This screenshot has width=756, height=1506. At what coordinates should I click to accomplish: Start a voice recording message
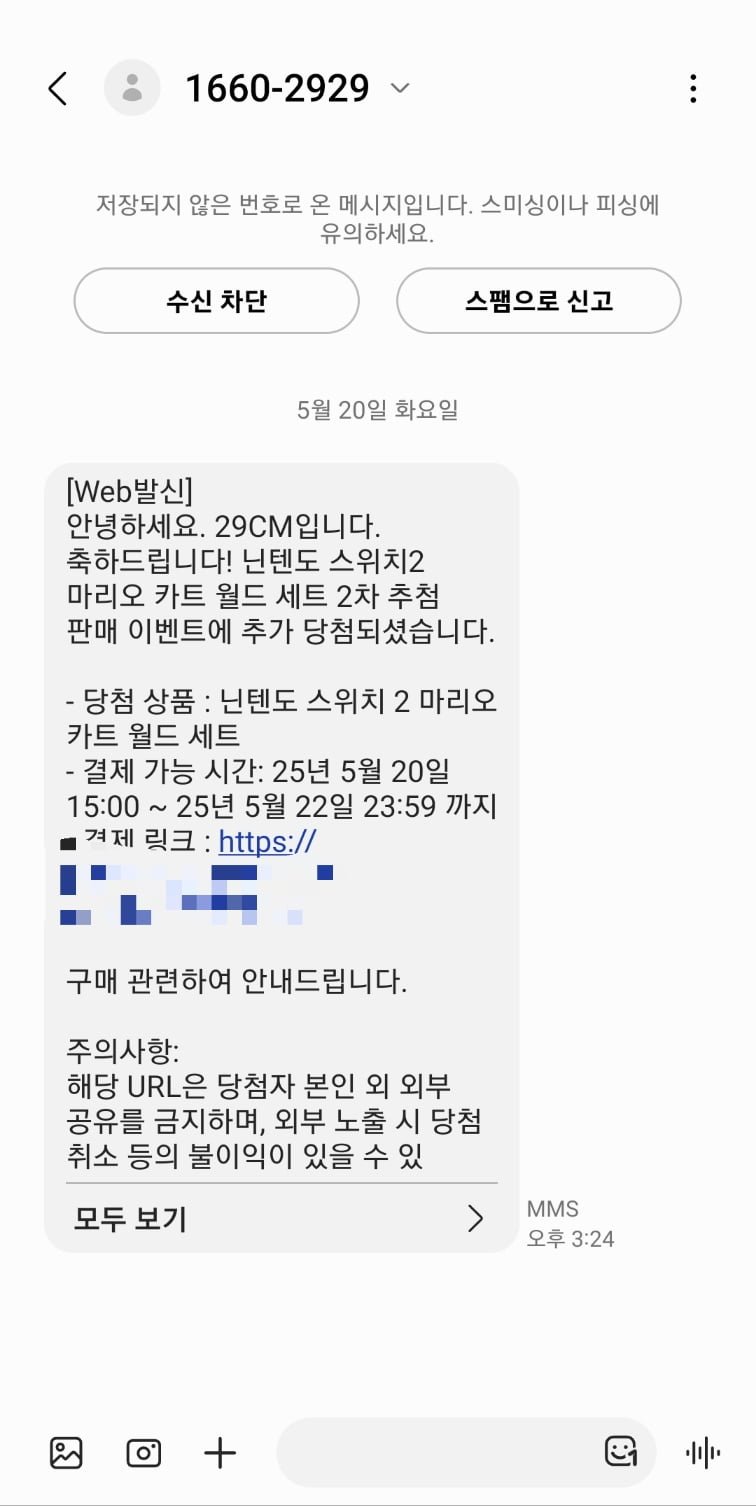click(703, 1452)
